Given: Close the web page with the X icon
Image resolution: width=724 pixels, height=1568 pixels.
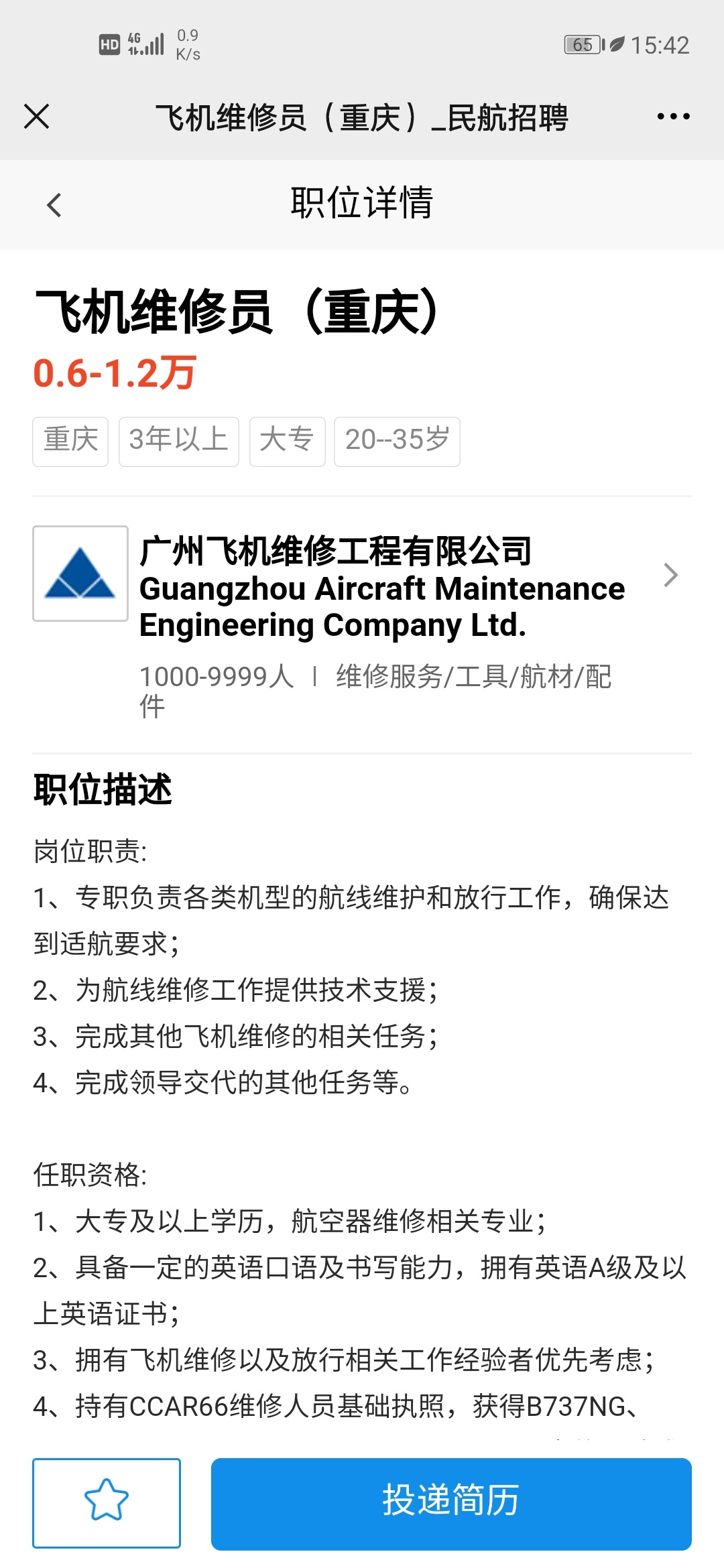Looking at the screenshot, I should point(37,117).
